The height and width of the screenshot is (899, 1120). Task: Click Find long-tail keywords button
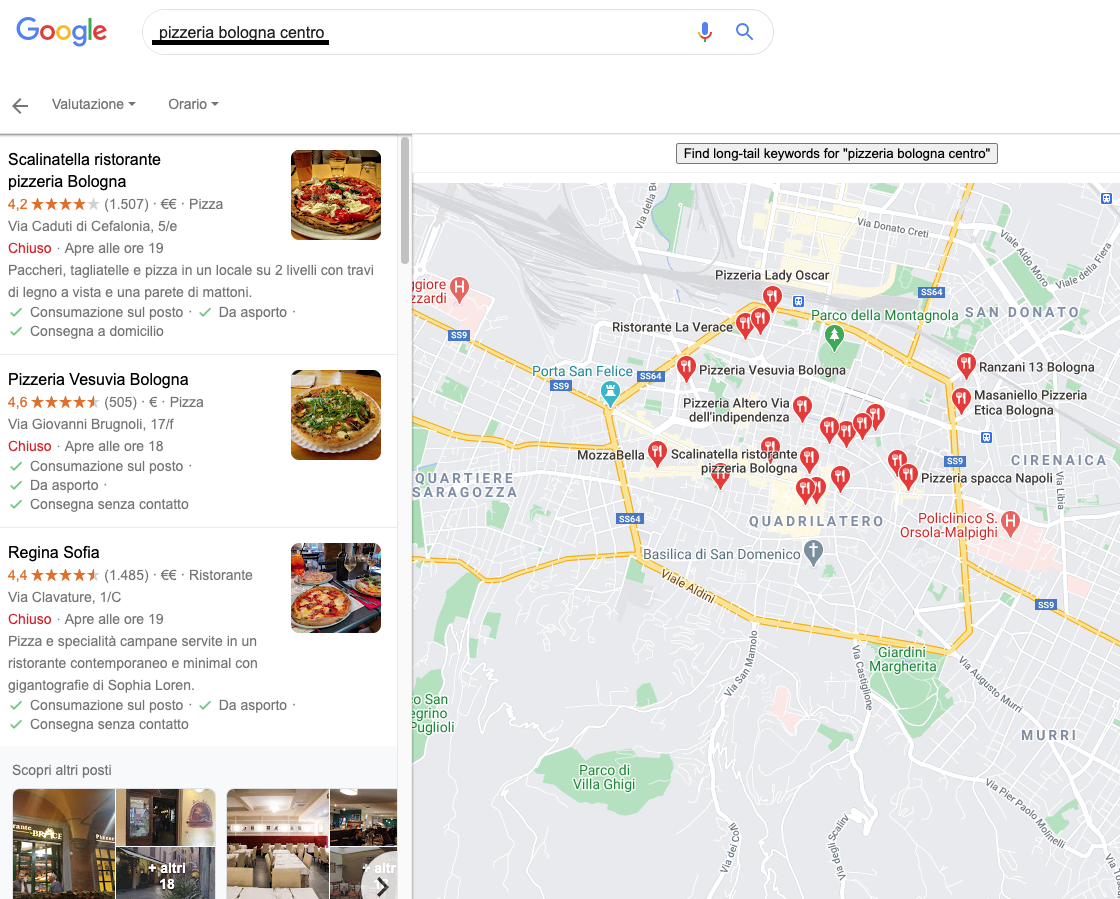coord(837,153)
